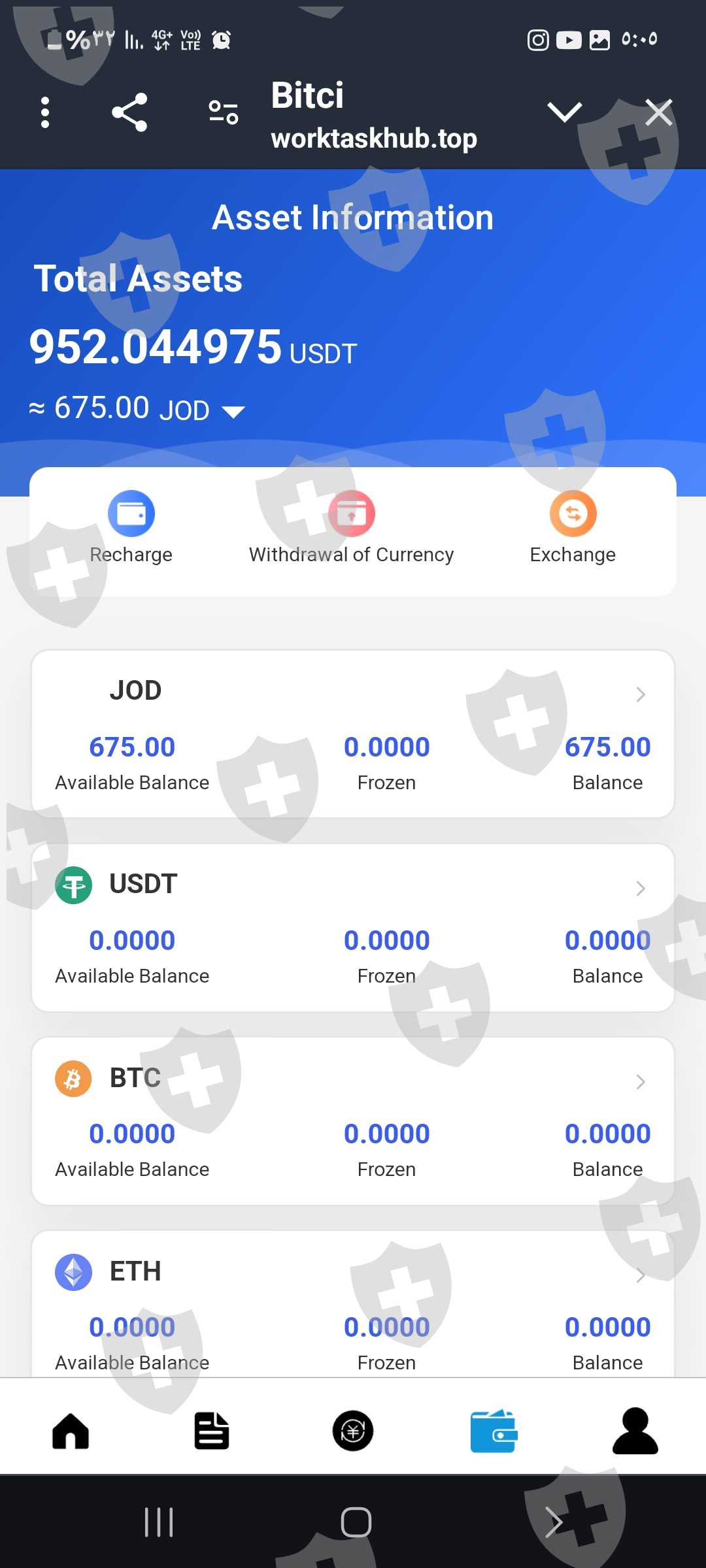Open the site settings sliders icon
This screenshot has height=1568, width=706.
(224, 112)
